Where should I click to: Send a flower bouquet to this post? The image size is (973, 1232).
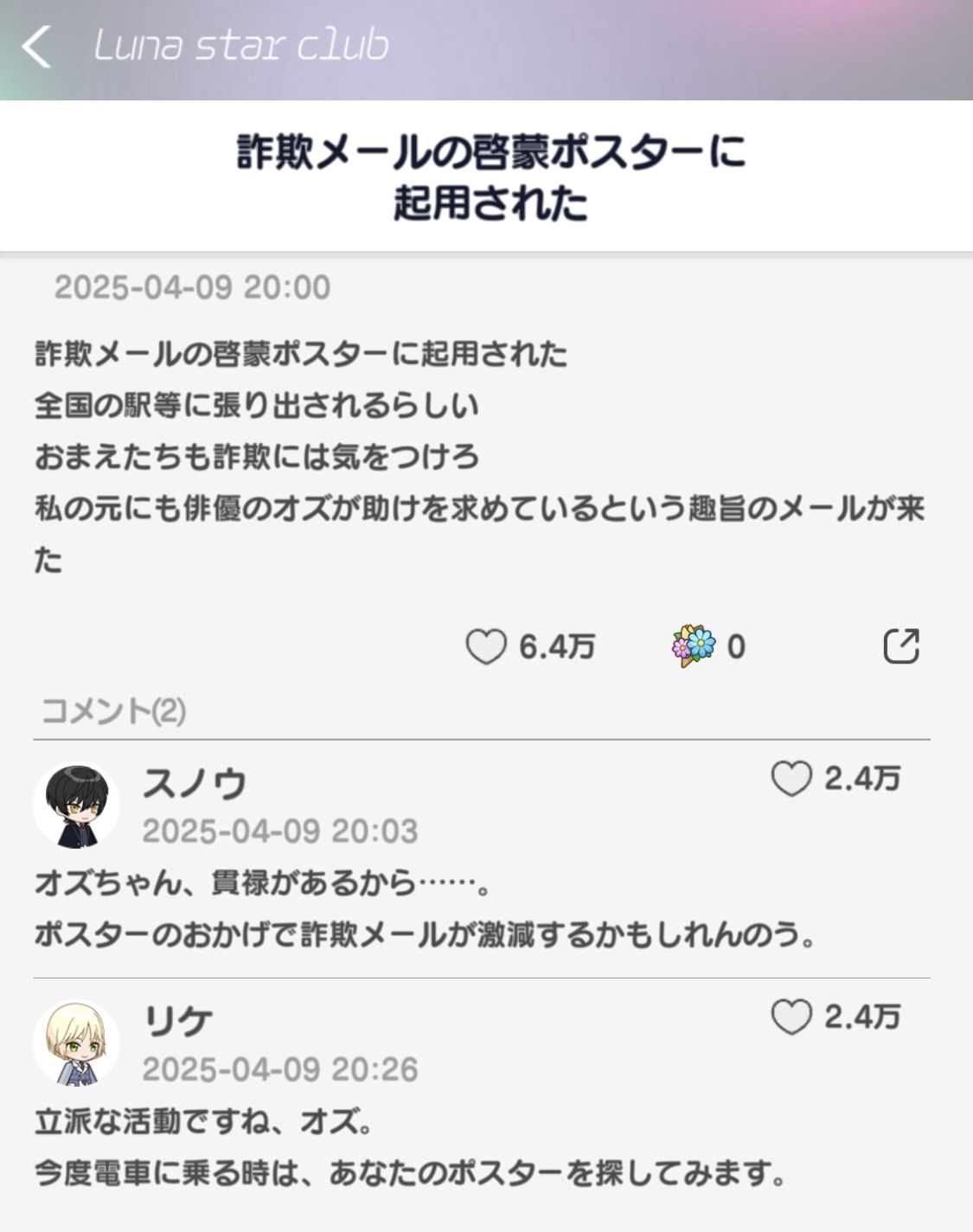[694, 645]
